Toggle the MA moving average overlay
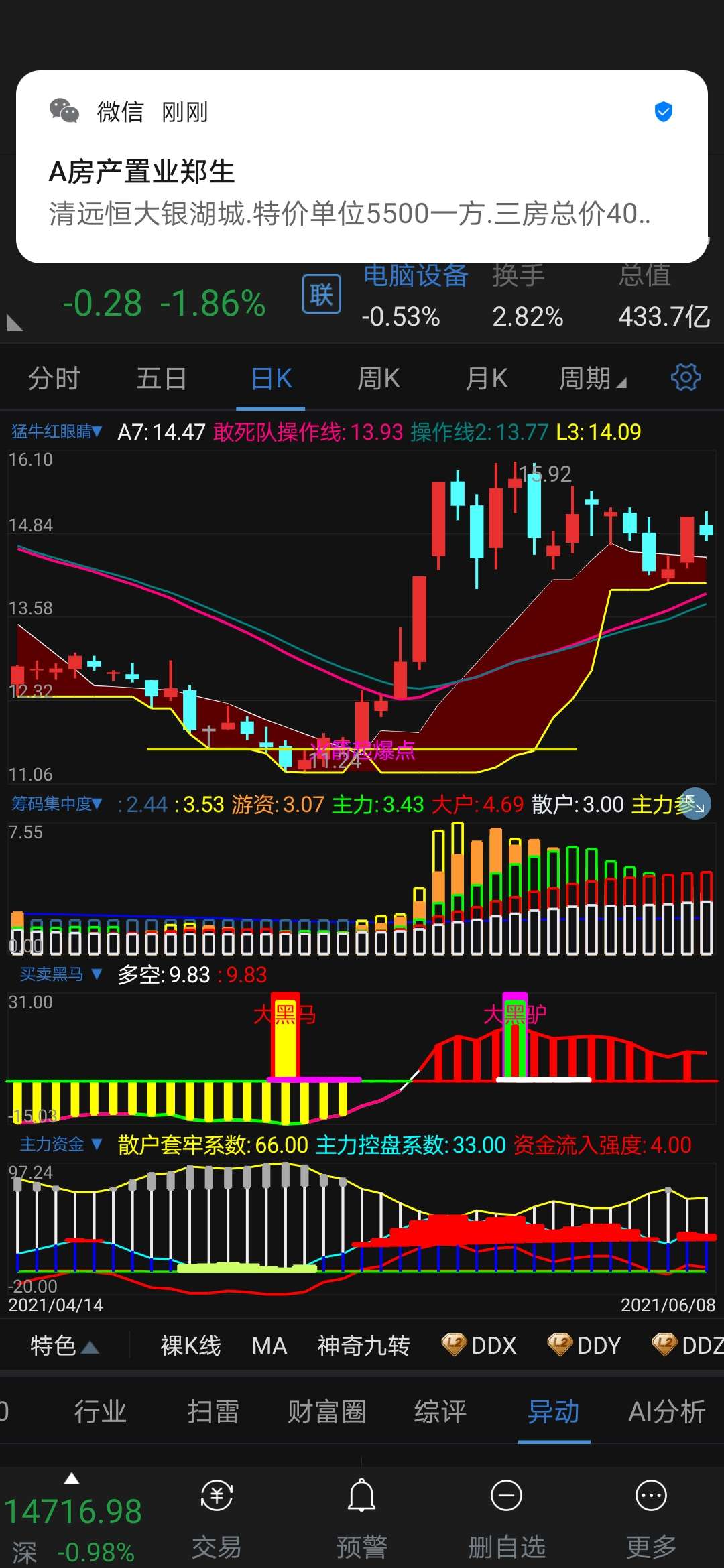The image size is (724, 1568). [269, 1345]
